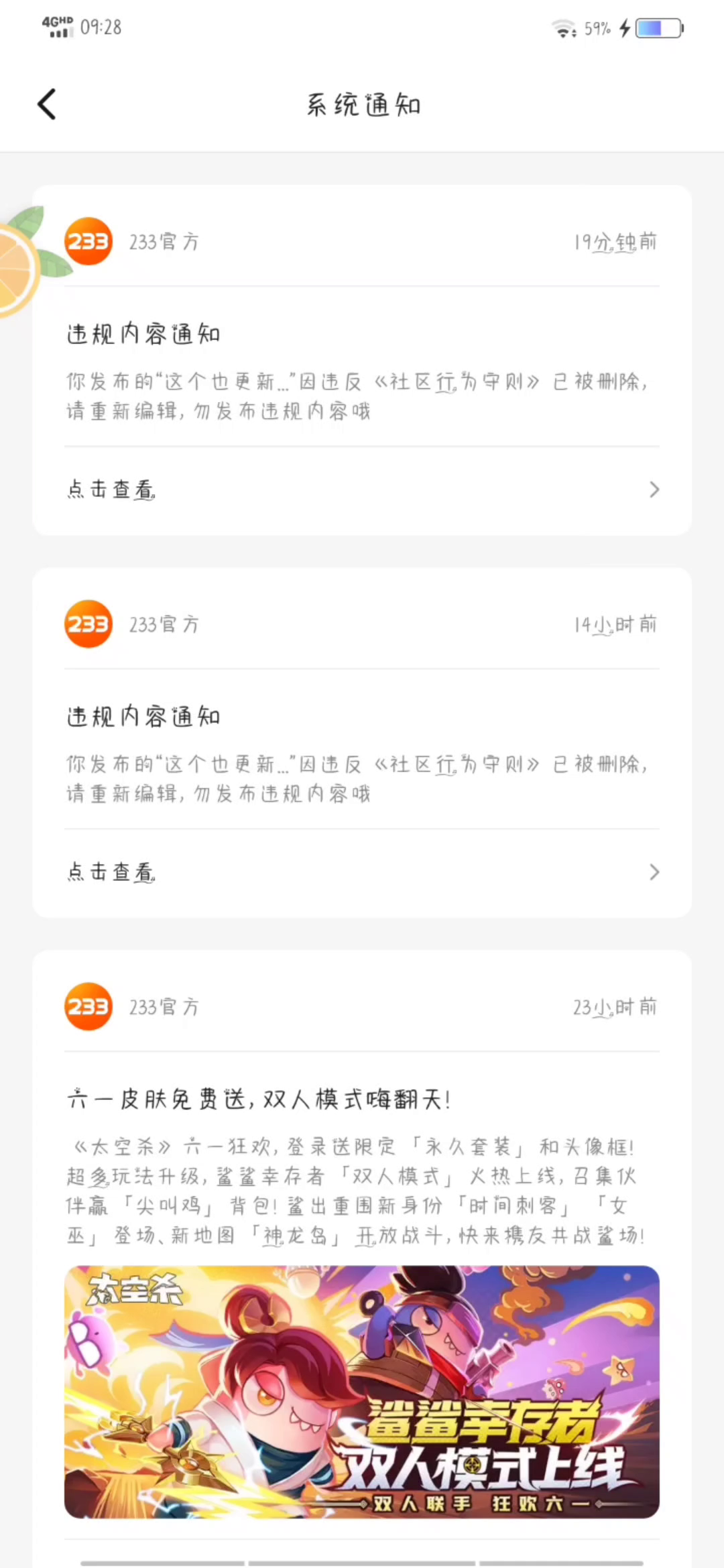Open 点击查看 in the 14小时前 notice
This screenshot has height=1568, width=724.
coord(362,872)
